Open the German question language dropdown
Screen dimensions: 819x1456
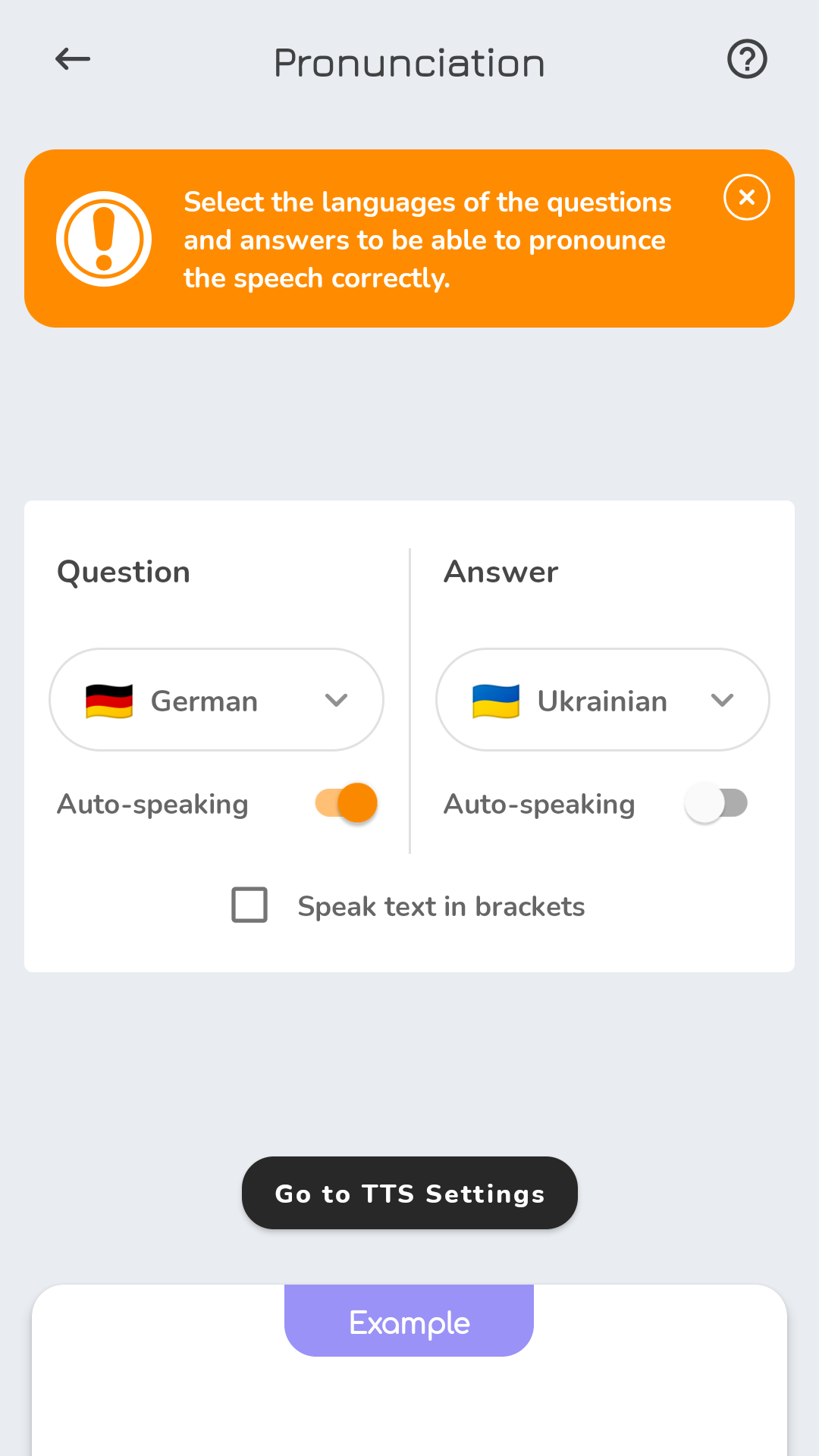tap(216, 699)
